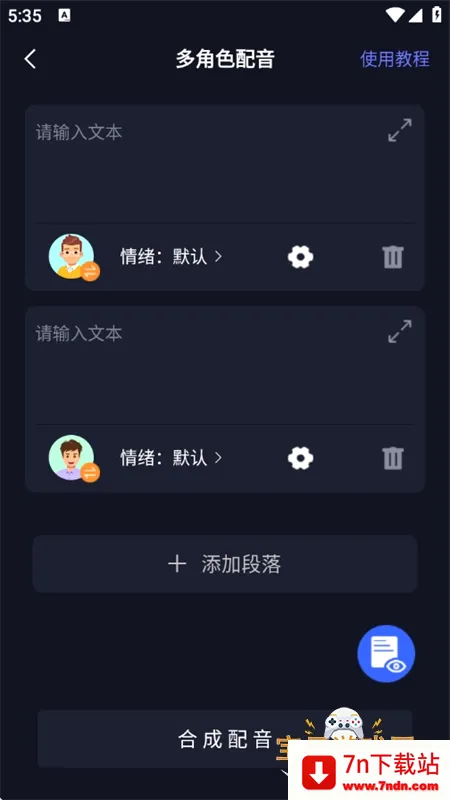
Task: Open the first paragraph's settings gear
Action: (301, 257)
